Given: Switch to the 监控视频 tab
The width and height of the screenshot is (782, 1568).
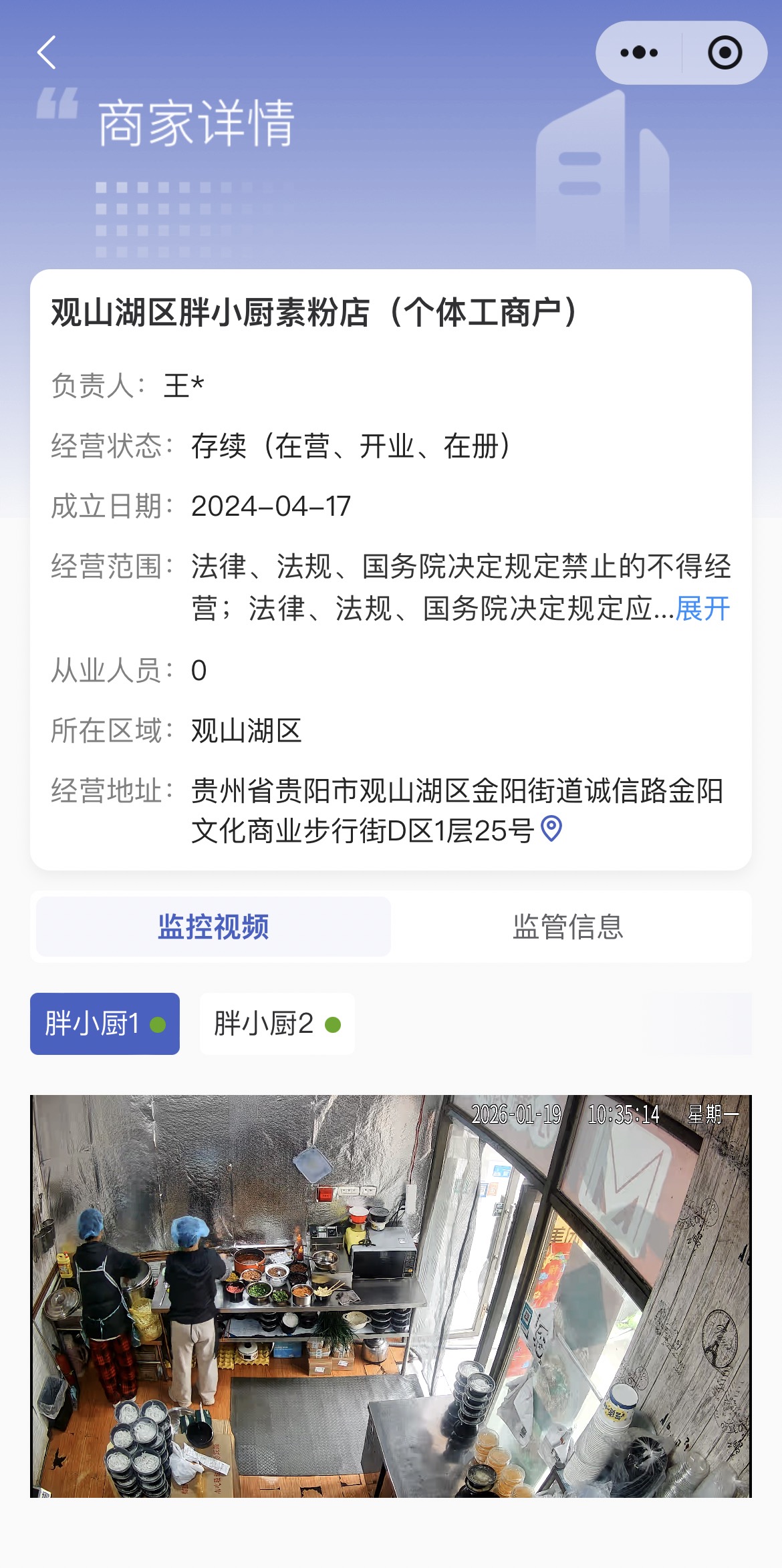Looking at the screenshot, I should [213, 927].
